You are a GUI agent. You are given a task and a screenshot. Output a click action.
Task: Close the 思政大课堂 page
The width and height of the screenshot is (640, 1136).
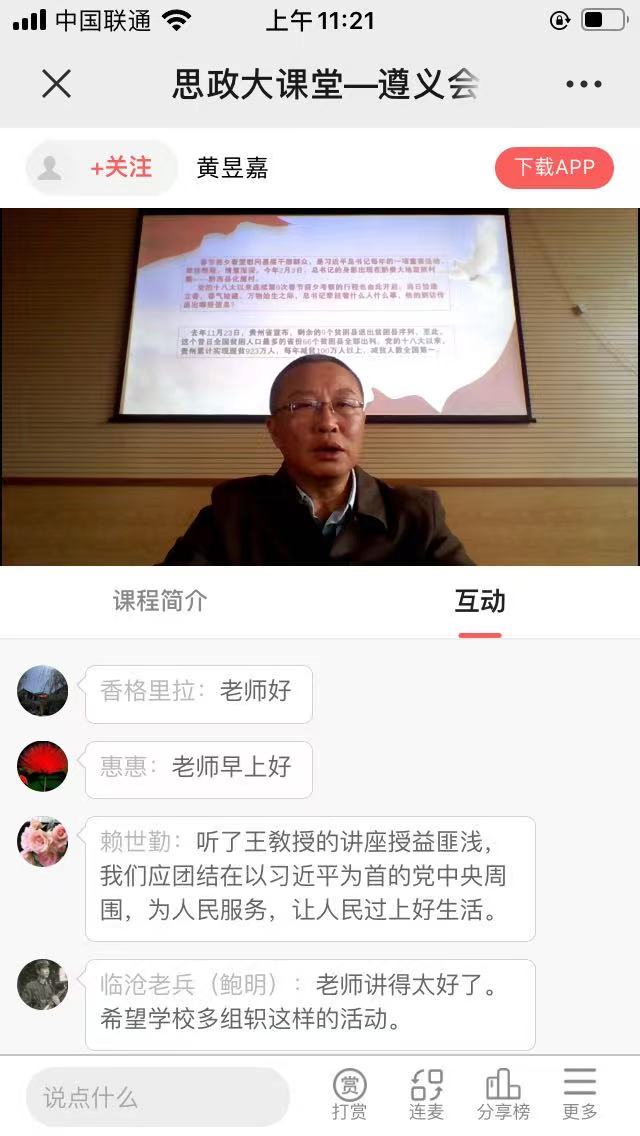(x=57, y=84)
